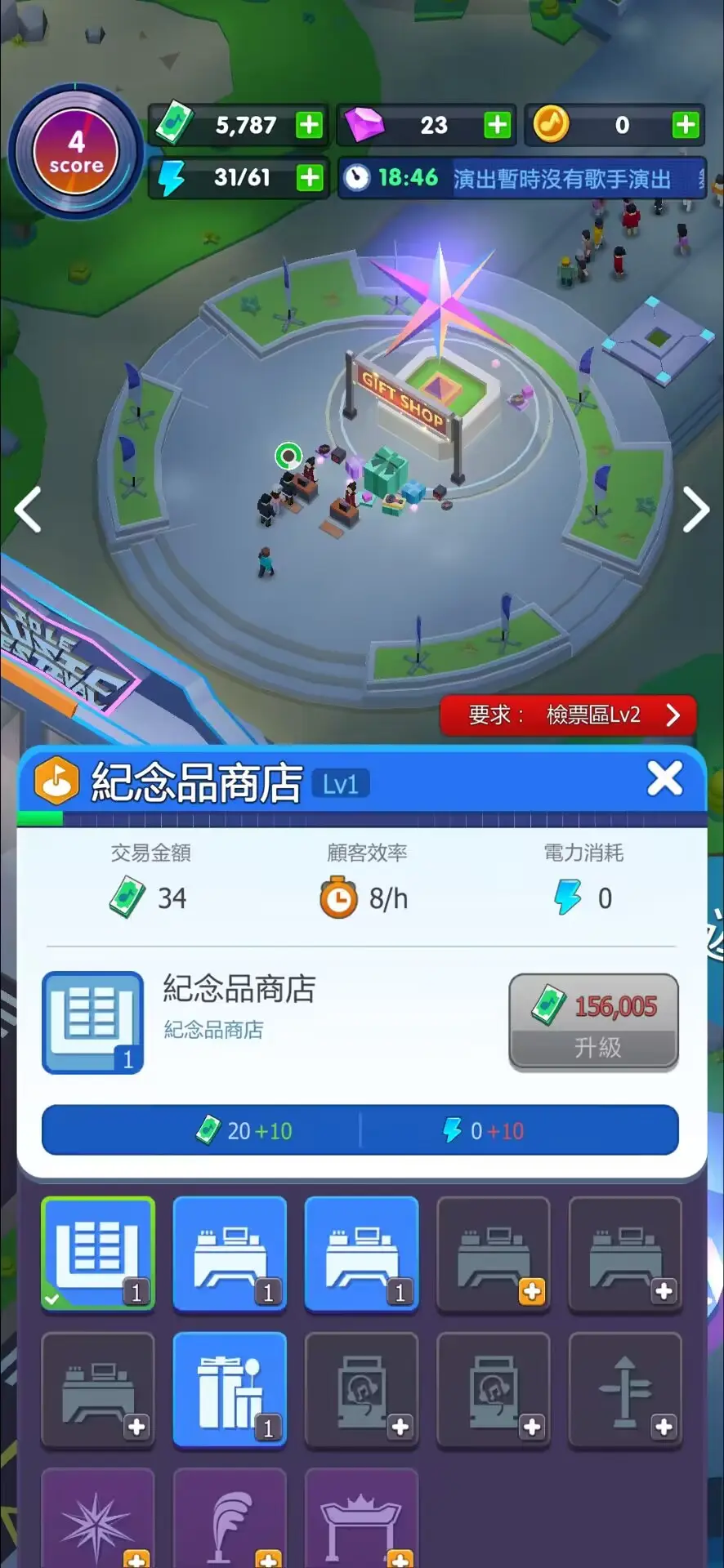This screenshot has width=724, height=1568.
Task: Select the gift box display slot
Action: (230, 1390)
